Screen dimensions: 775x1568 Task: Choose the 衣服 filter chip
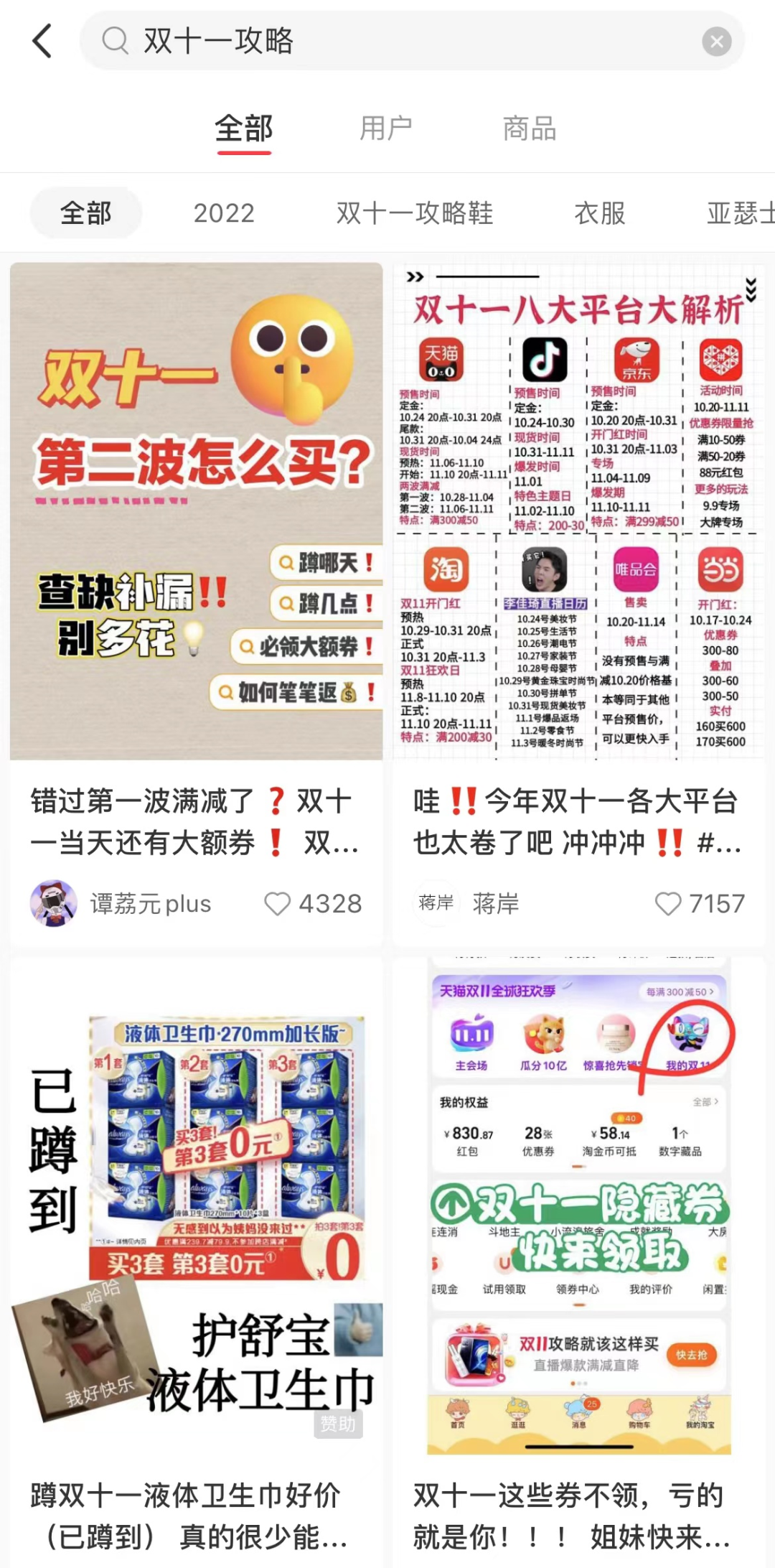(600, 213)
